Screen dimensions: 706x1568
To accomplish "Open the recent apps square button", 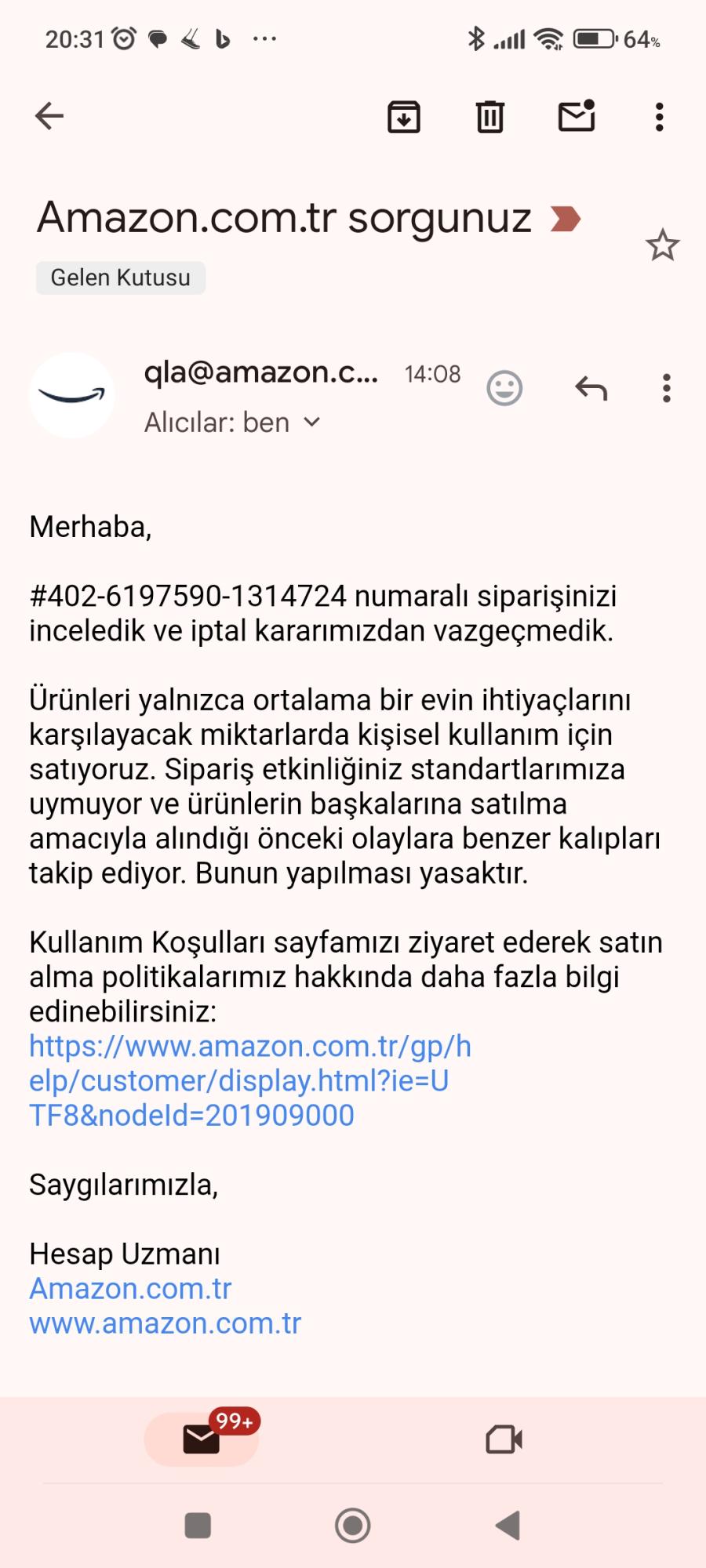I will 198,1526.
